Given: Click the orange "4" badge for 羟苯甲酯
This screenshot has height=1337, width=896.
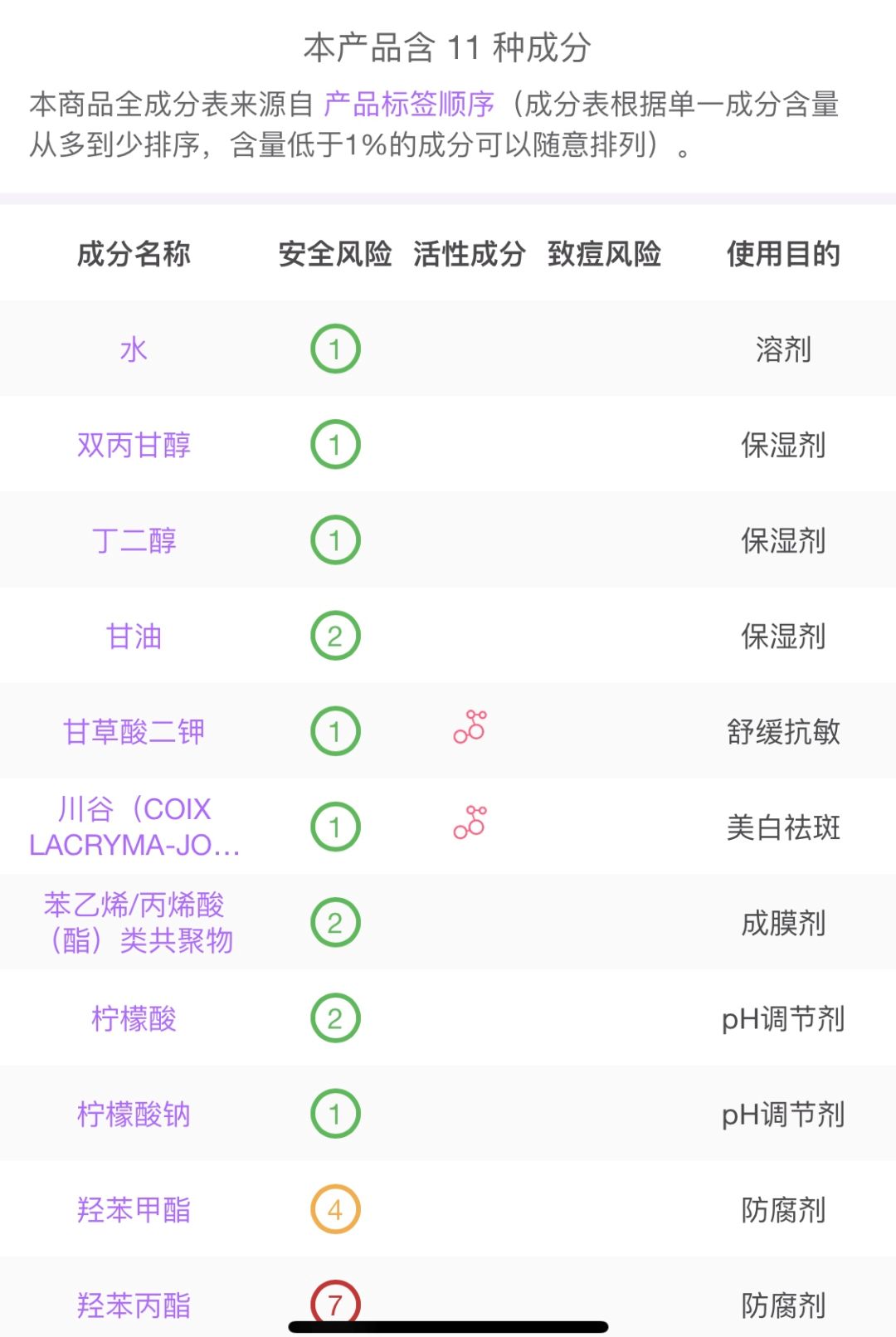Looking at the screenshot, I should [334, 1211].
